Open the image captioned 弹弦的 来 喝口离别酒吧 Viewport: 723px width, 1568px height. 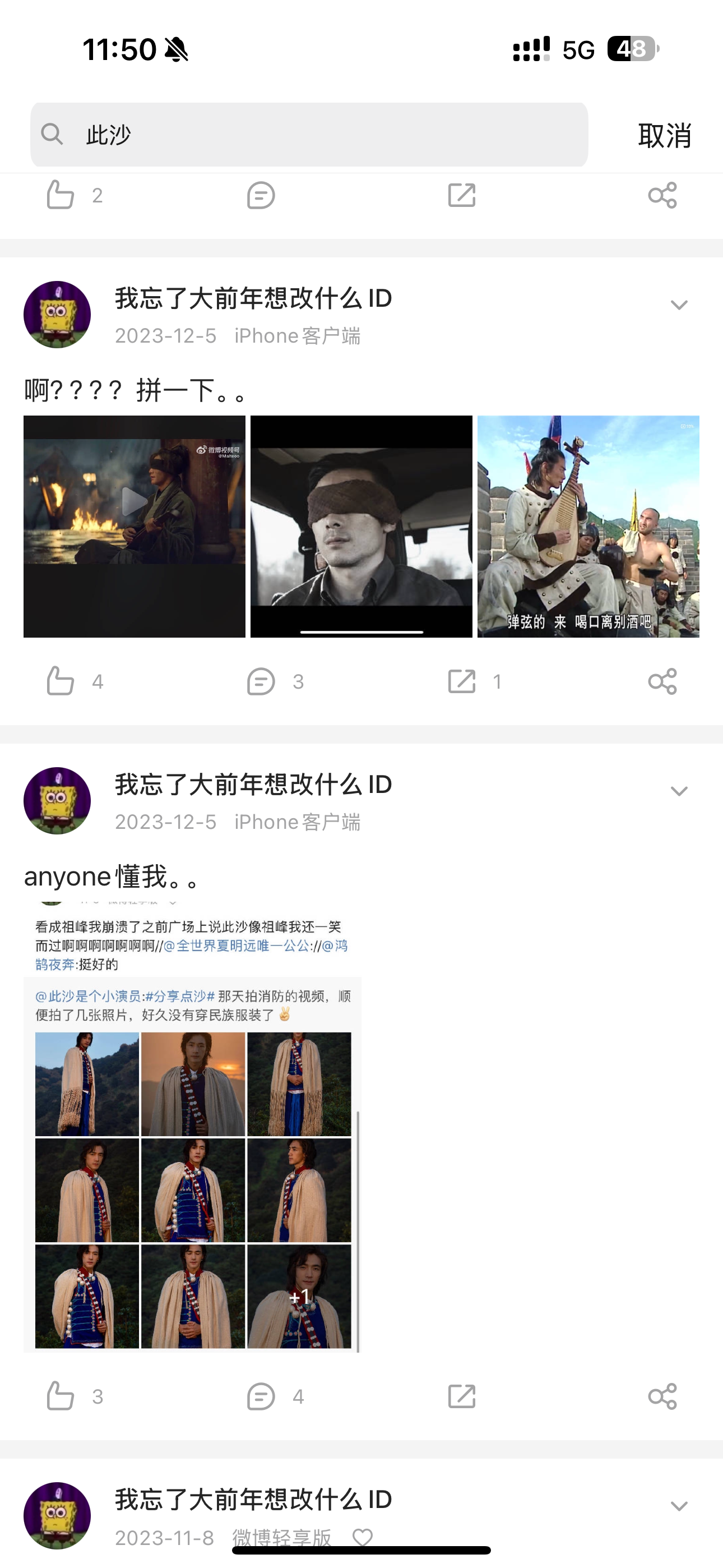588,527
